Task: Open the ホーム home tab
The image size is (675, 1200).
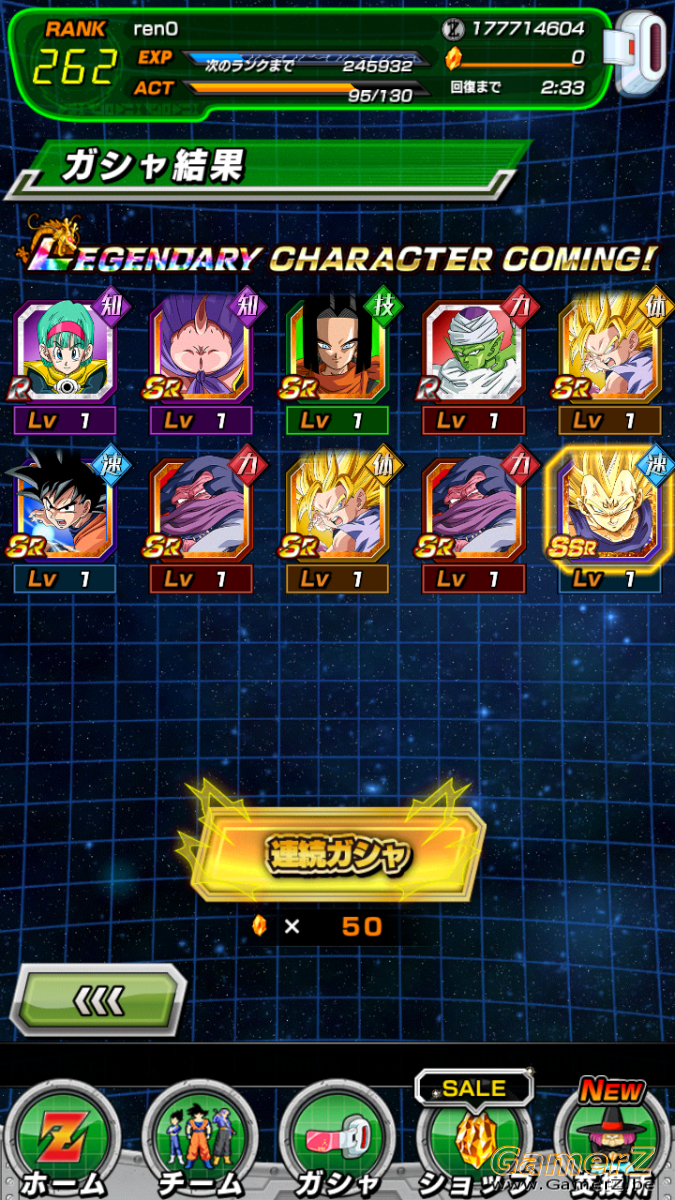Action: 63,1140
